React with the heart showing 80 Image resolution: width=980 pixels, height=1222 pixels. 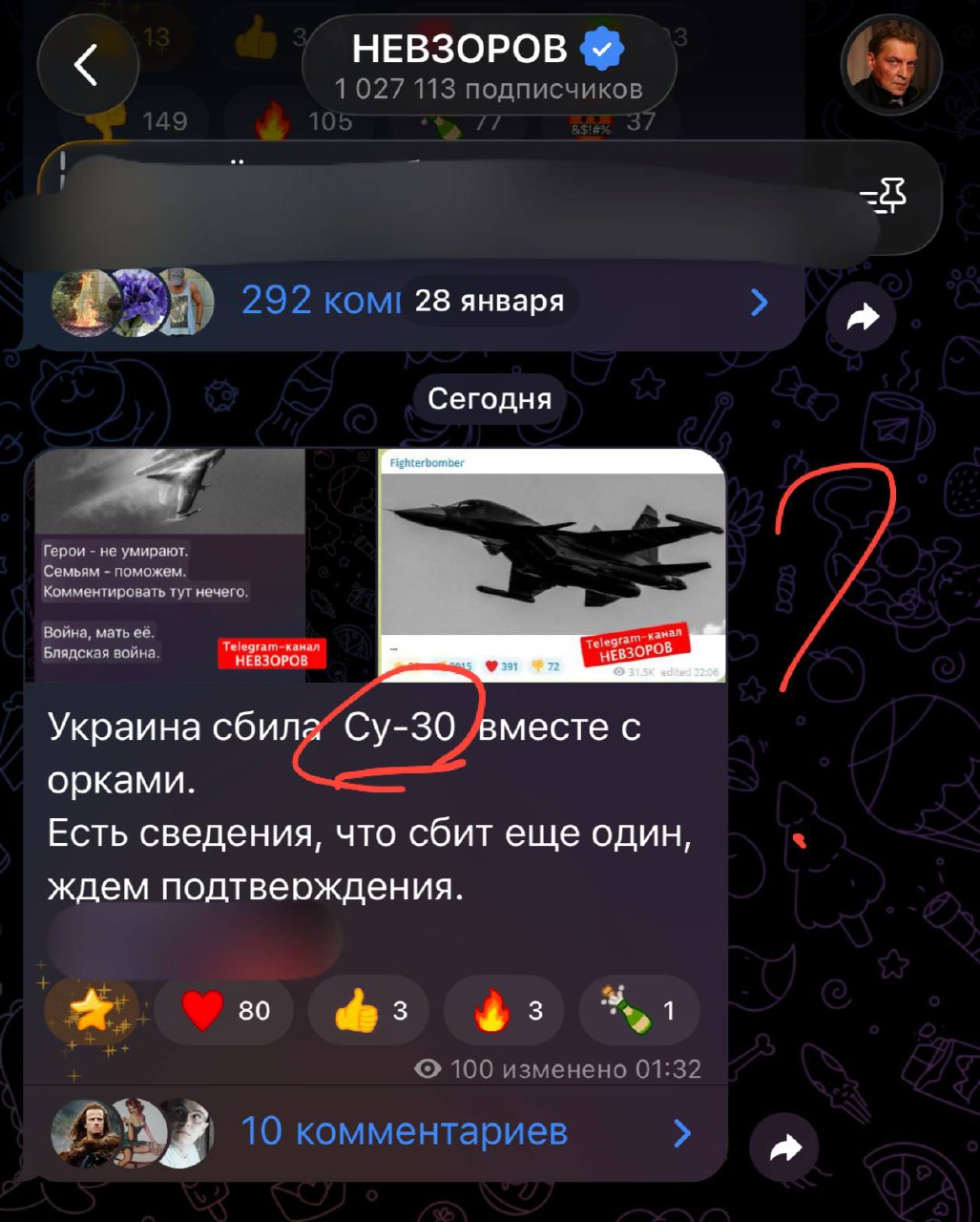pos(224,1010)
